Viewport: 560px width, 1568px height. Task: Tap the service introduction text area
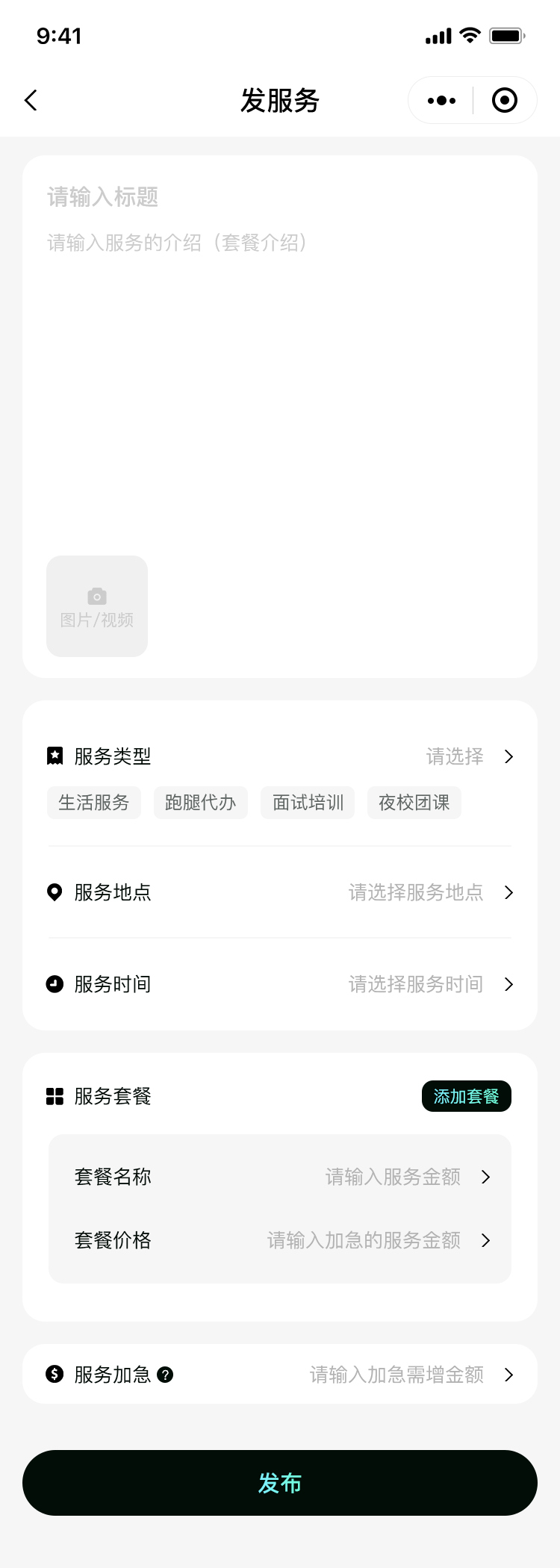point(280,373)
